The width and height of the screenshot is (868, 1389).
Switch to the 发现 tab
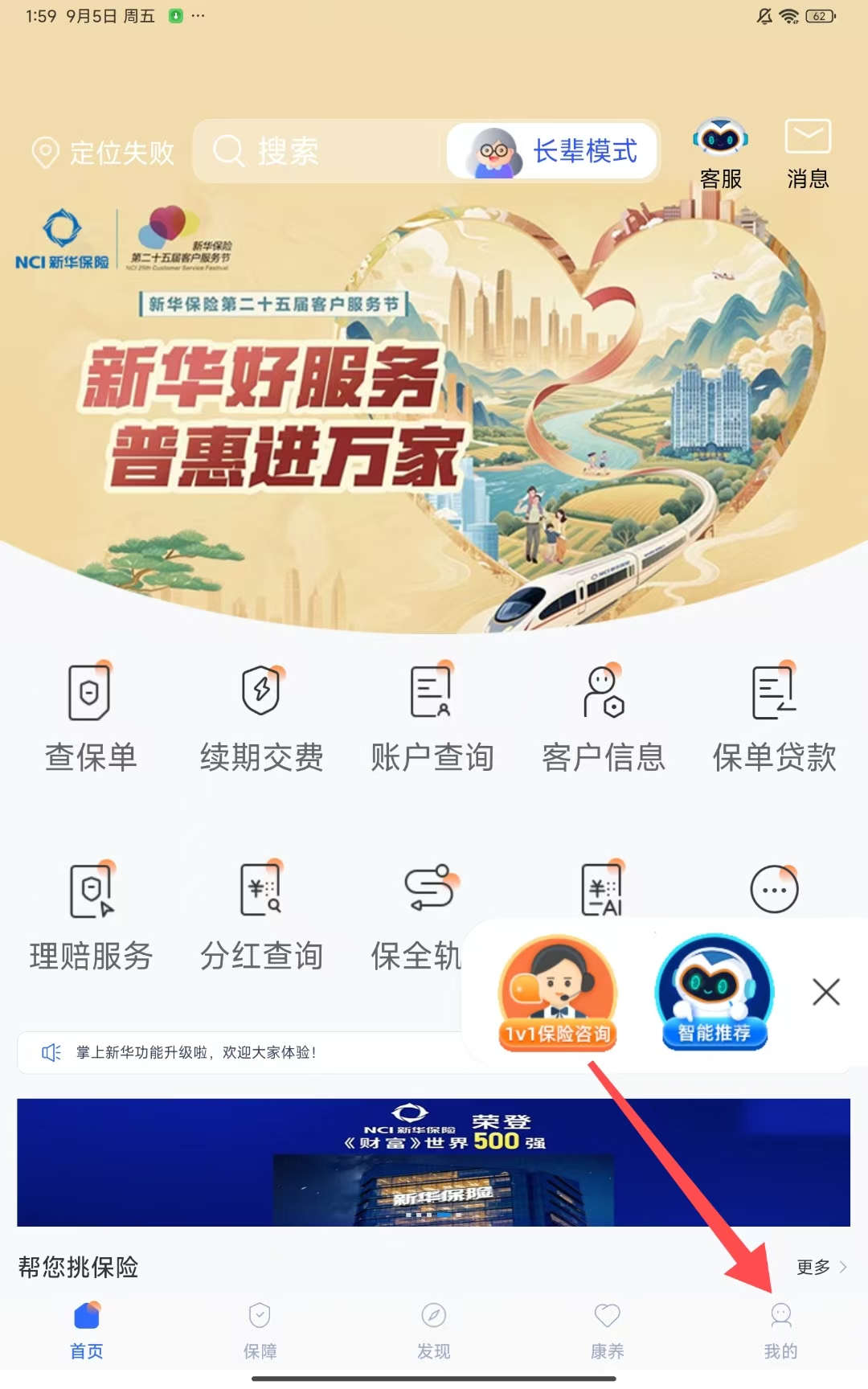point(433,1330)
